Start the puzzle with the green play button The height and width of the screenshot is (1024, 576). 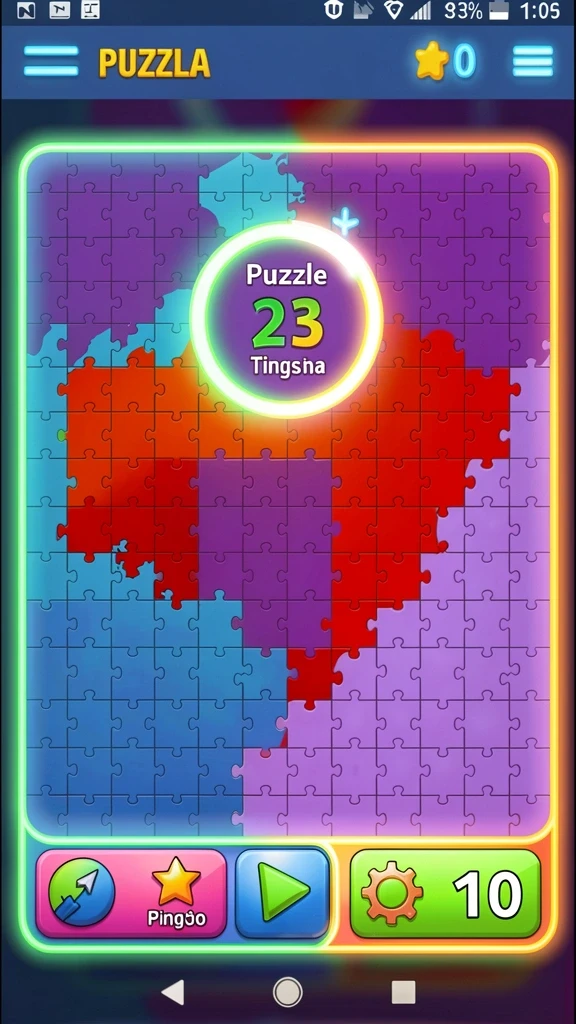click(282, 892)
